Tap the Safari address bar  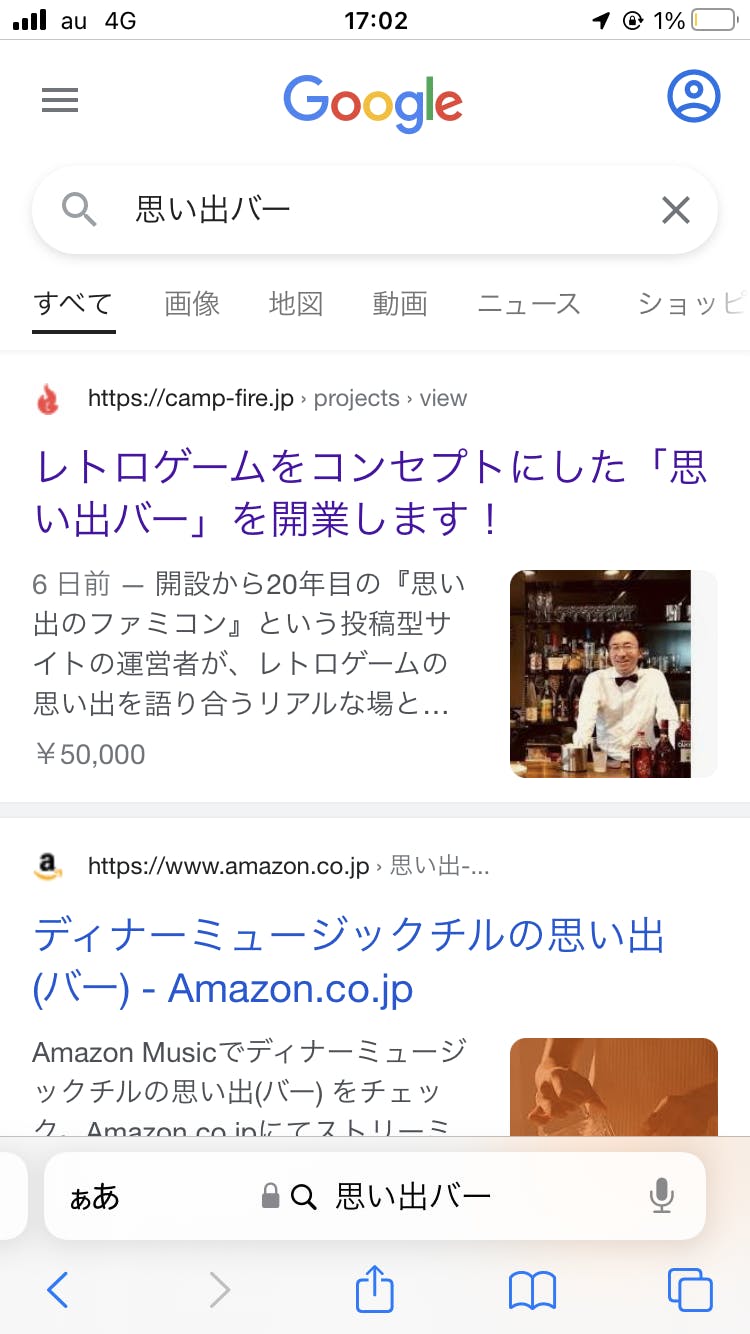click(412, 1196)
